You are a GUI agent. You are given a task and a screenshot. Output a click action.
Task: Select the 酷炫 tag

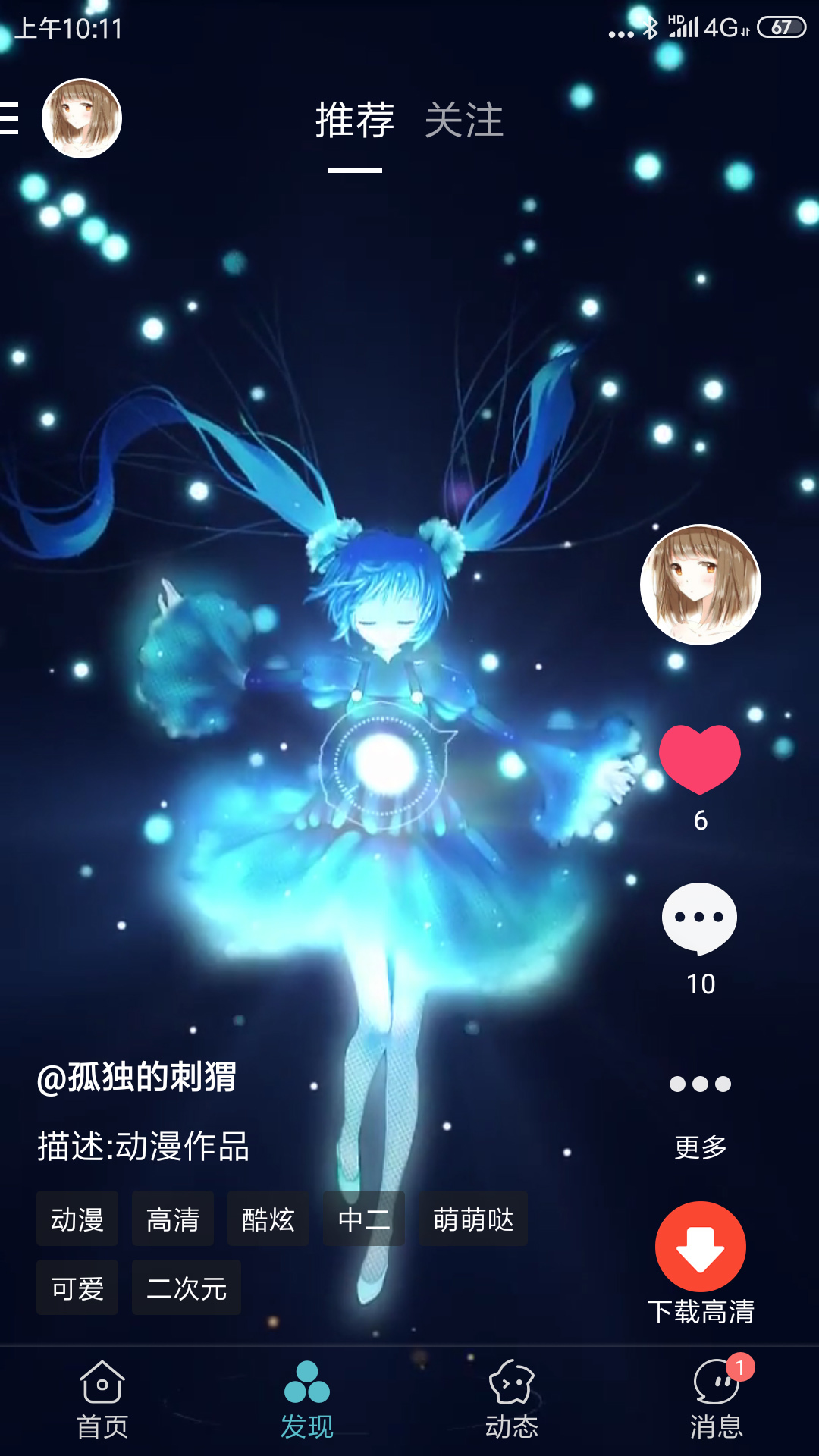[x=268, y=1219]
